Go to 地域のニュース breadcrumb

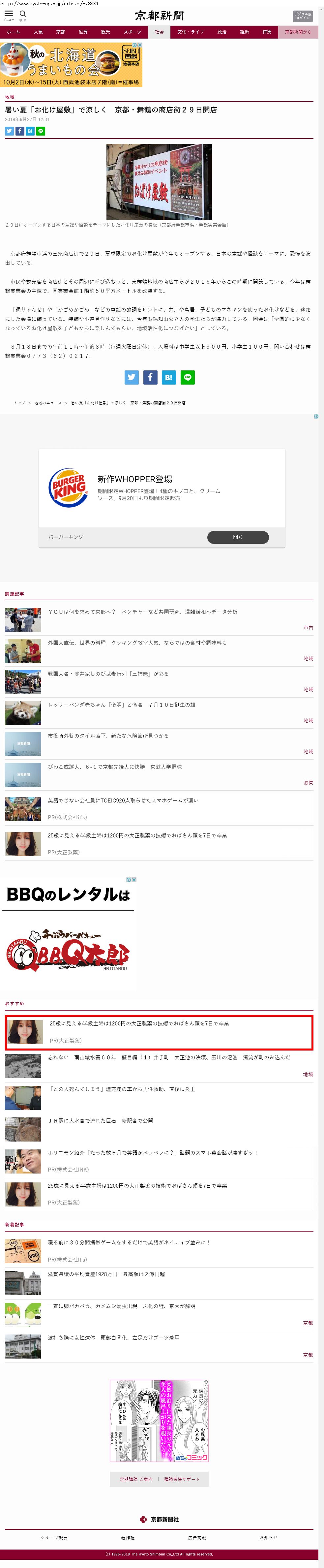(x=48, y=403)
